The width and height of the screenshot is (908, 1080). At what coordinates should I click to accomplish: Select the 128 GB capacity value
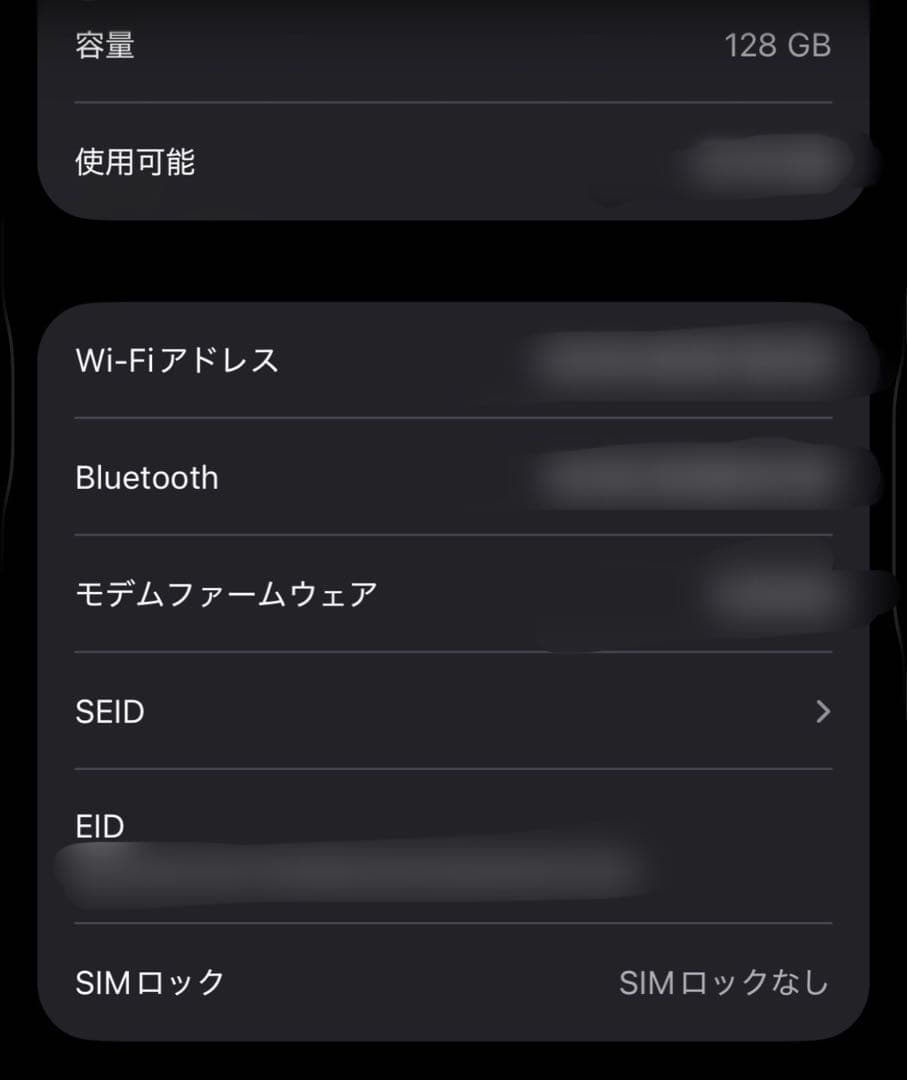point(779,46)
